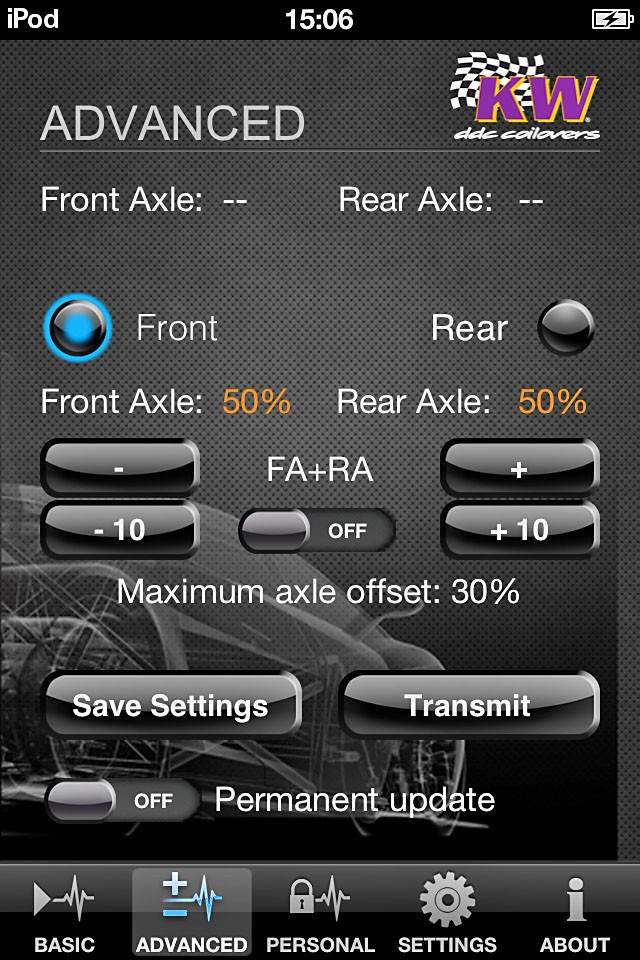Select the Front axle radio button

pos(77,327)
